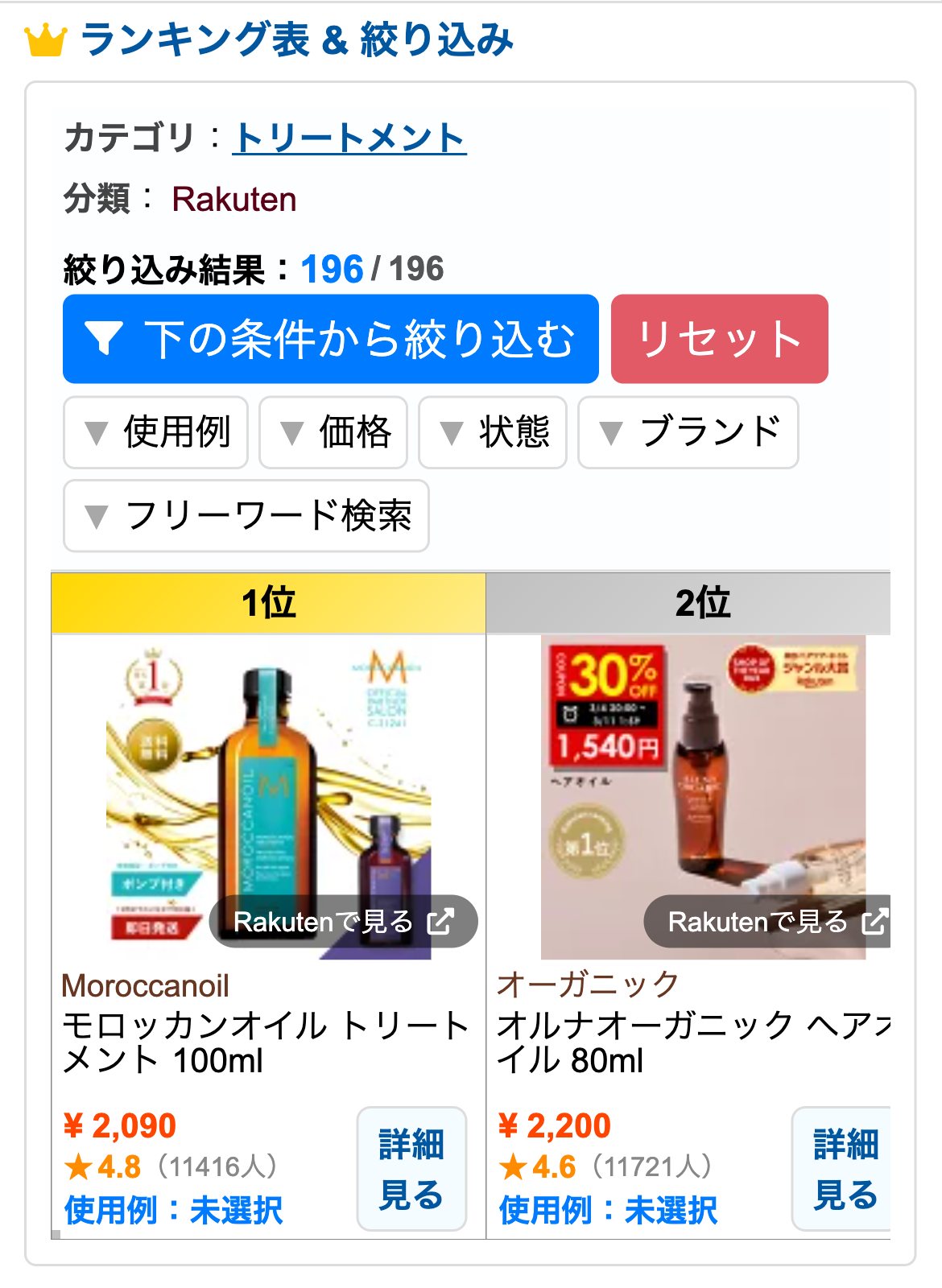942x1288 pixels.
Task: Open details for オルナオーガニック ヘアオイル
Action: pos(844,1169)
